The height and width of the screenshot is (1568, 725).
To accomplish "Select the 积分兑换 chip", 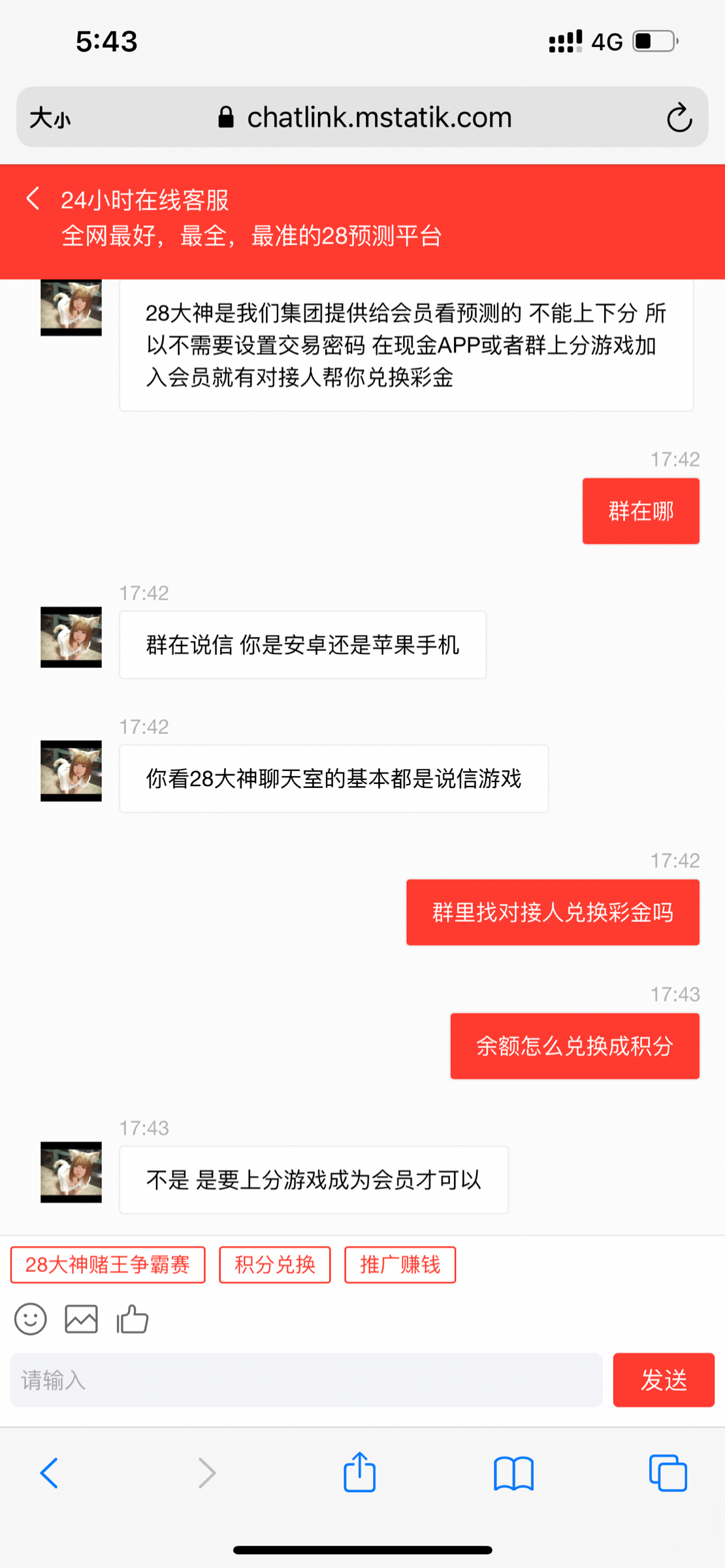I will tap(275, 1265).
